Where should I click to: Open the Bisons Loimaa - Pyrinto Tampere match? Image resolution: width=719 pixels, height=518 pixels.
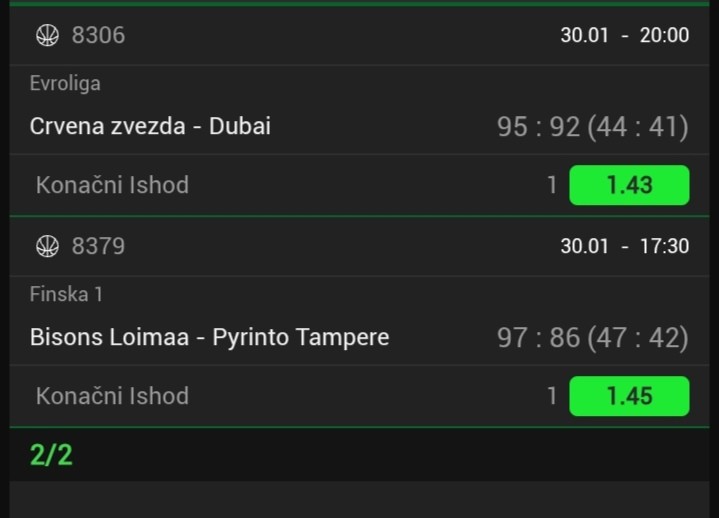coord(209,338)
